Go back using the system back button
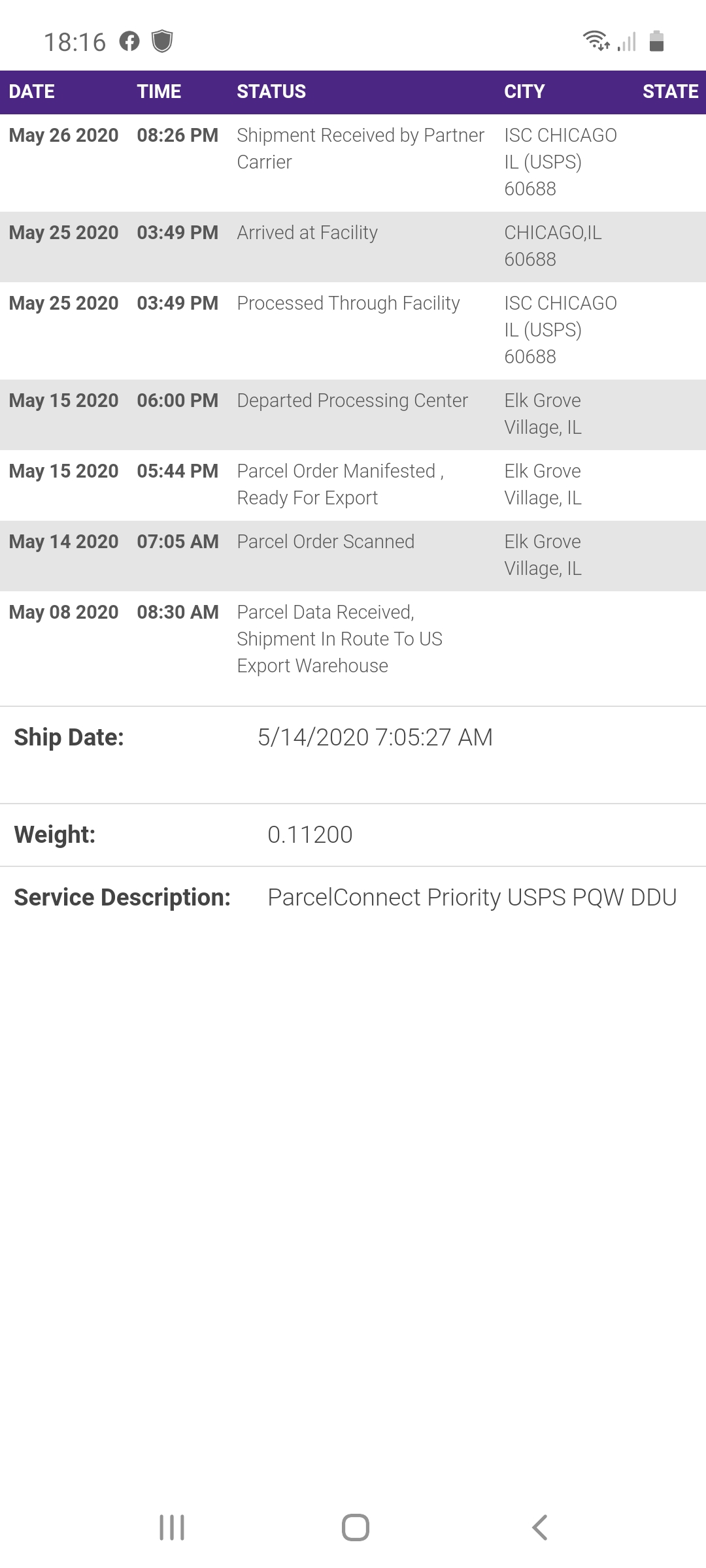Viewport: 706px width, 1568px height. 539,1527
